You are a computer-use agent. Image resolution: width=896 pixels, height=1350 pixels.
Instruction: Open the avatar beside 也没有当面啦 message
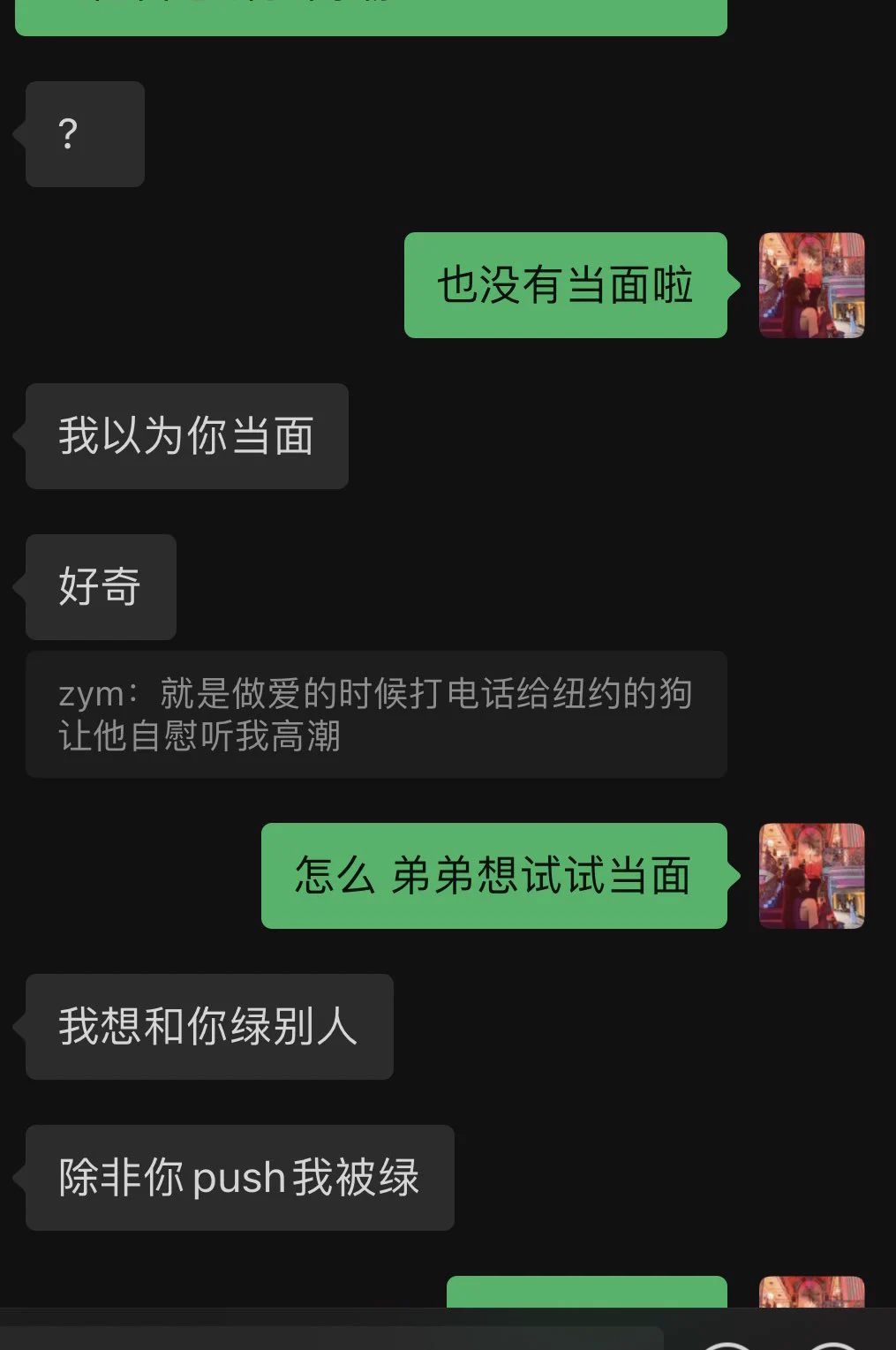[811, 285]
